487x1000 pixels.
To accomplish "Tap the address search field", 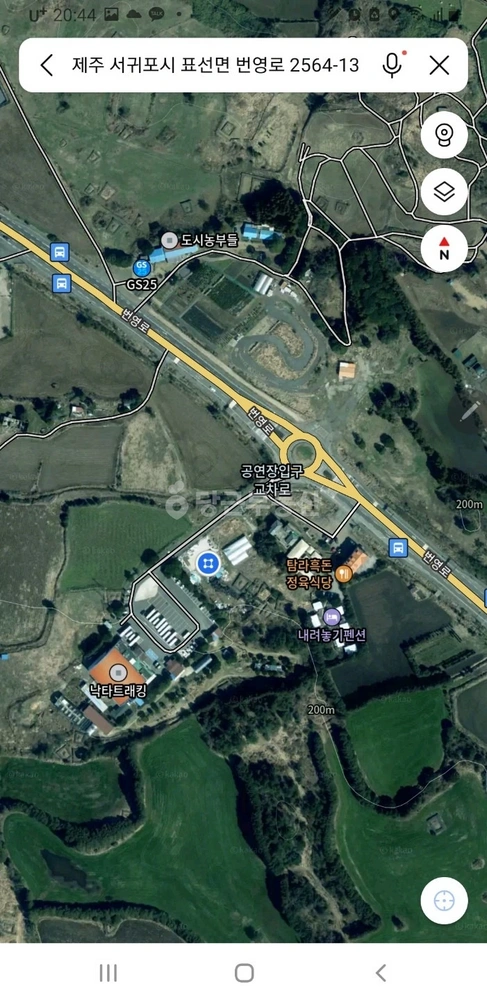I will pyautogui.click(x=215, y=65).
